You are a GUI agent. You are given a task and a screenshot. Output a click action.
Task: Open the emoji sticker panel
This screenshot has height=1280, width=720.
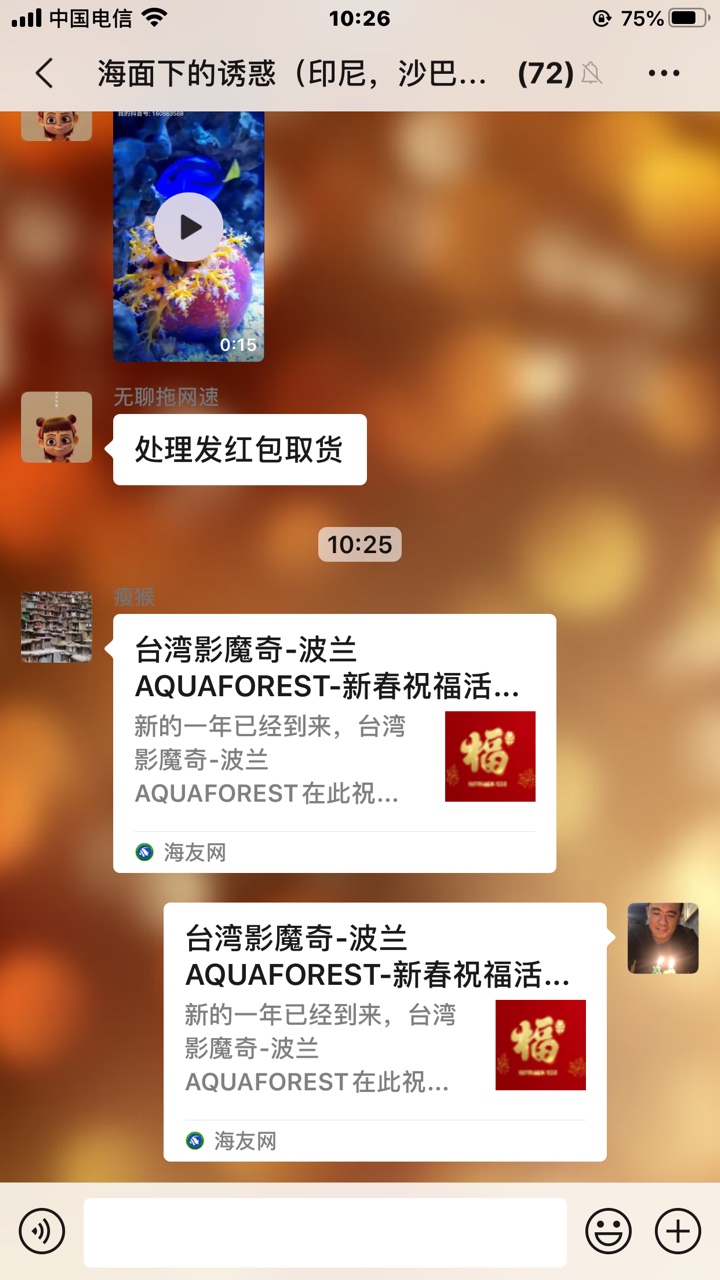(x=608, y=1230)
